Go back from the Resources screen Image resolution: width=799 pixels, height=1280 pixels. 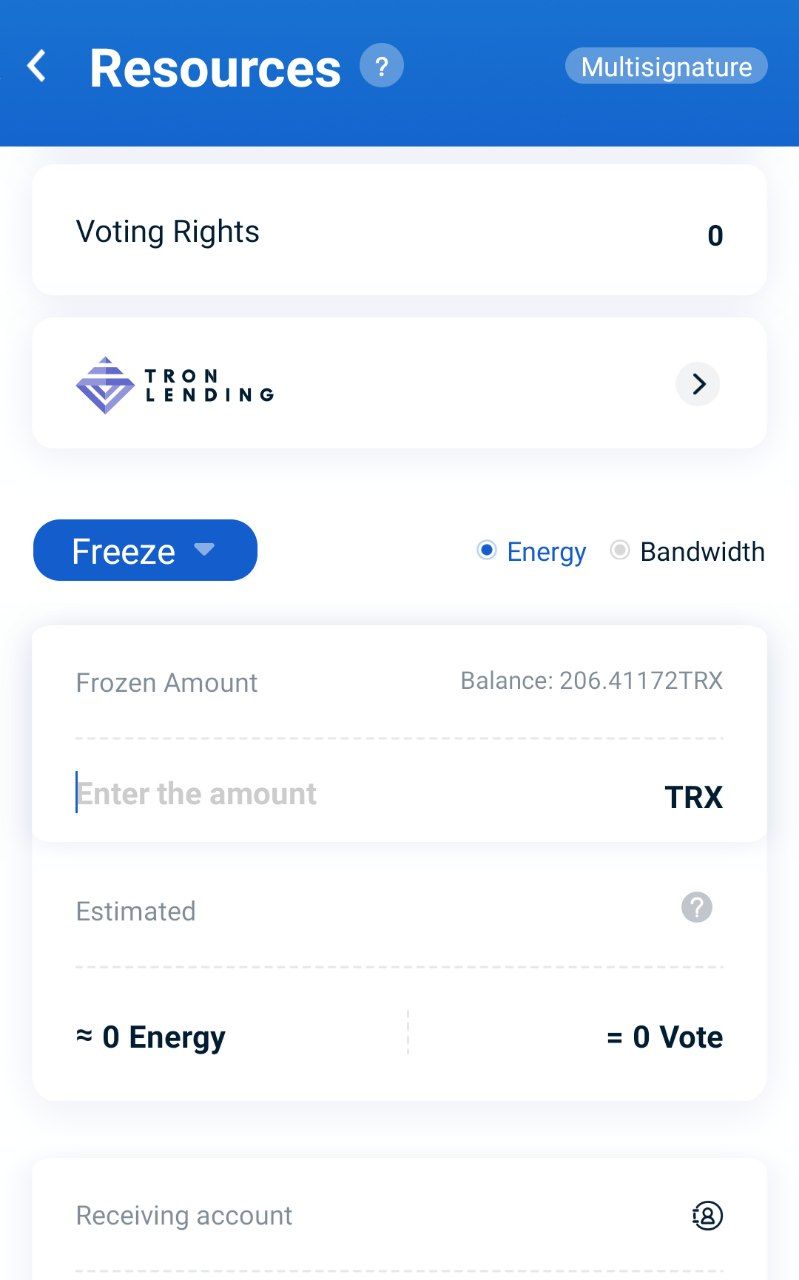[37, 67]
